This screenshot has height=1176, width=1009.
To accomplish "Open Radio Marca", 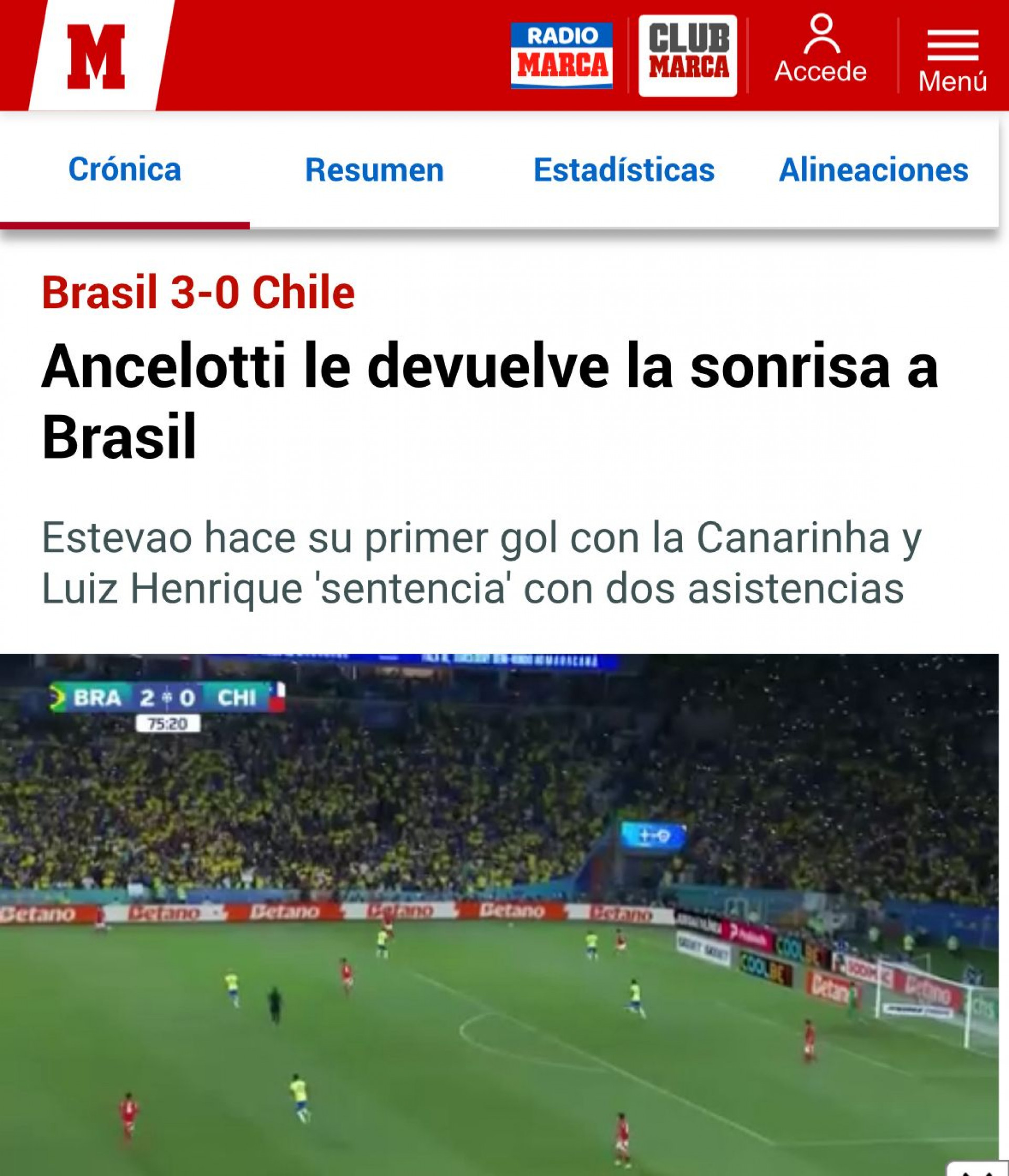I will coord(561,56).
